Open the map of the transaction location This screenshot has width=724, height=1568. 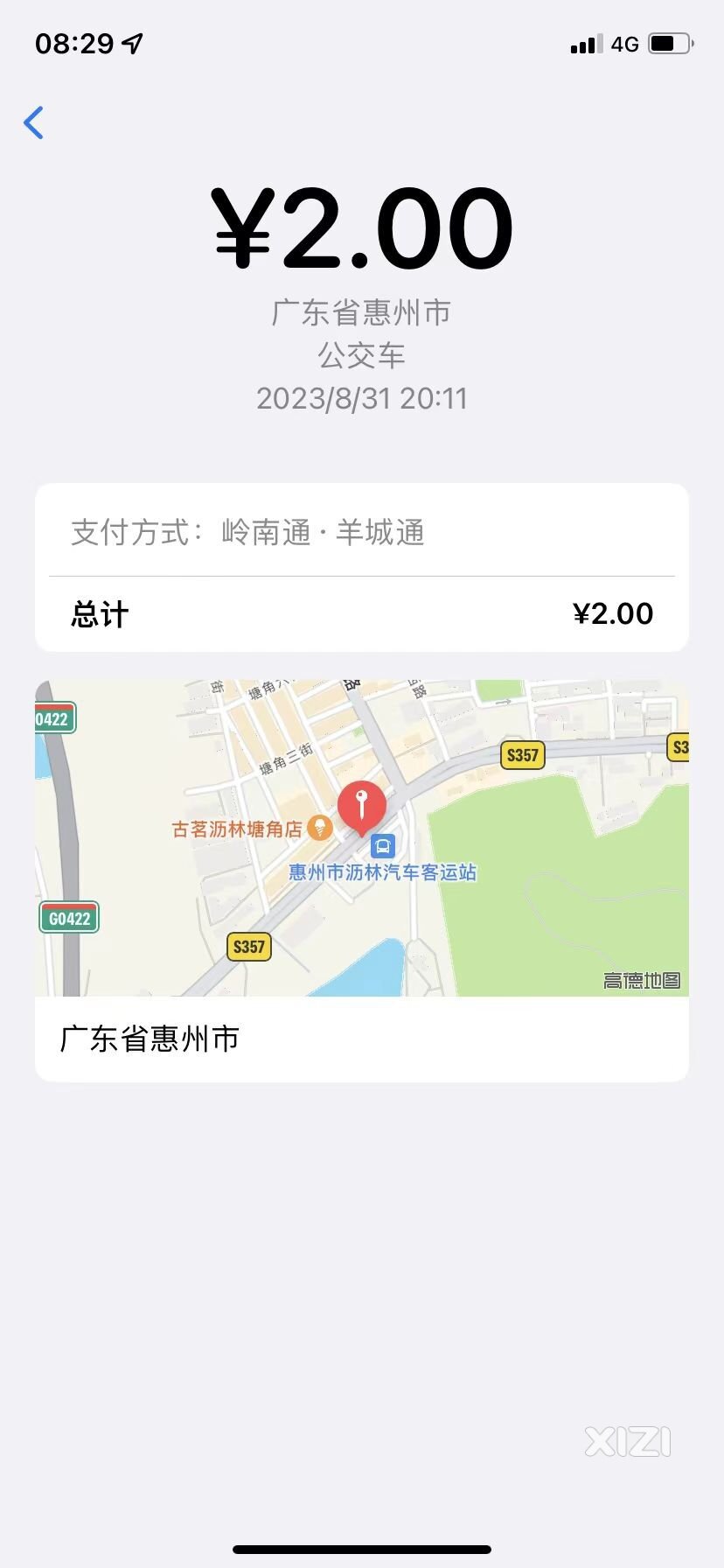(x=362, y=838)
